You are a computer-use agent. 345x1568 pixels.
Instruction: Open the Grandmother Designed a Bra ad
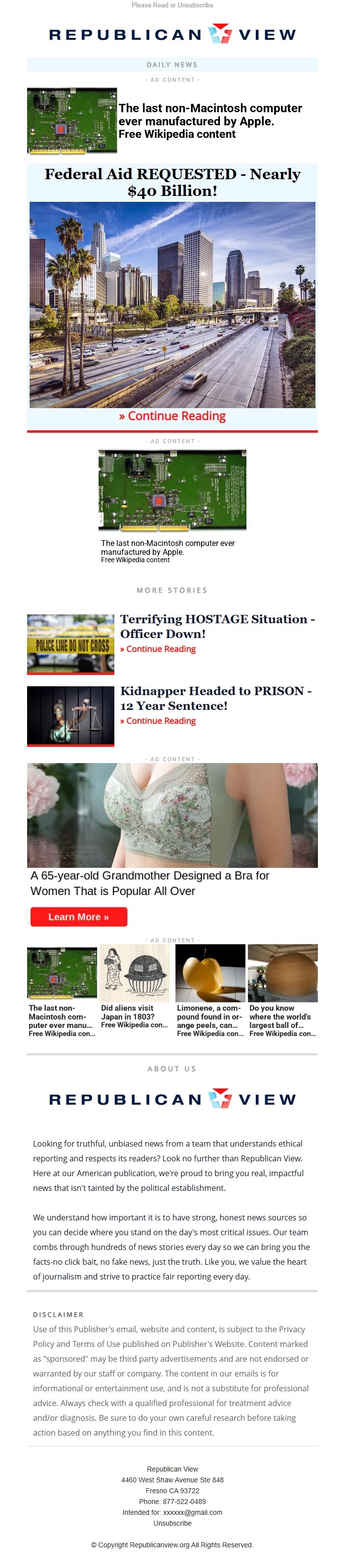(149, 883)
